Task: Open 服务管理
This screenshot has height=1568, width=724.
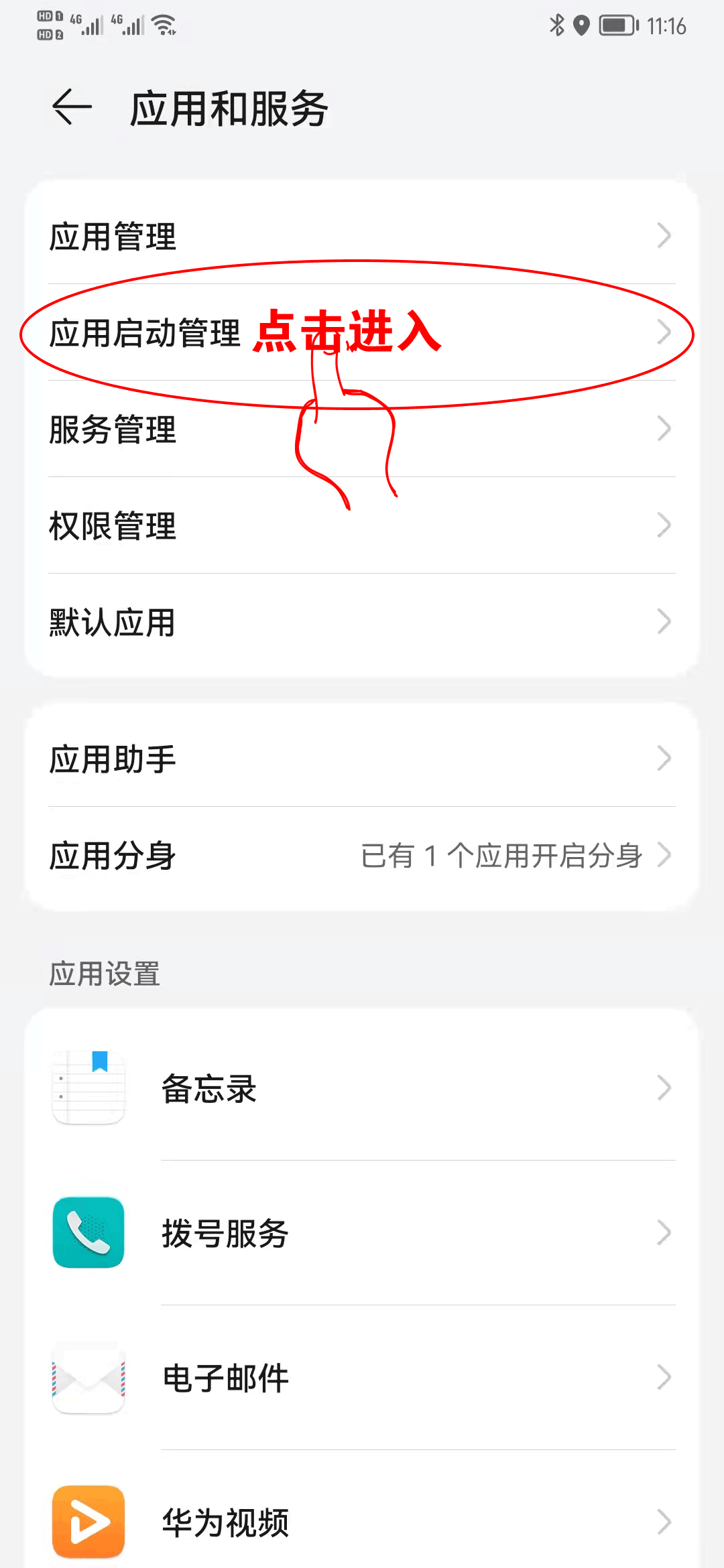Action: pos(362,429)
